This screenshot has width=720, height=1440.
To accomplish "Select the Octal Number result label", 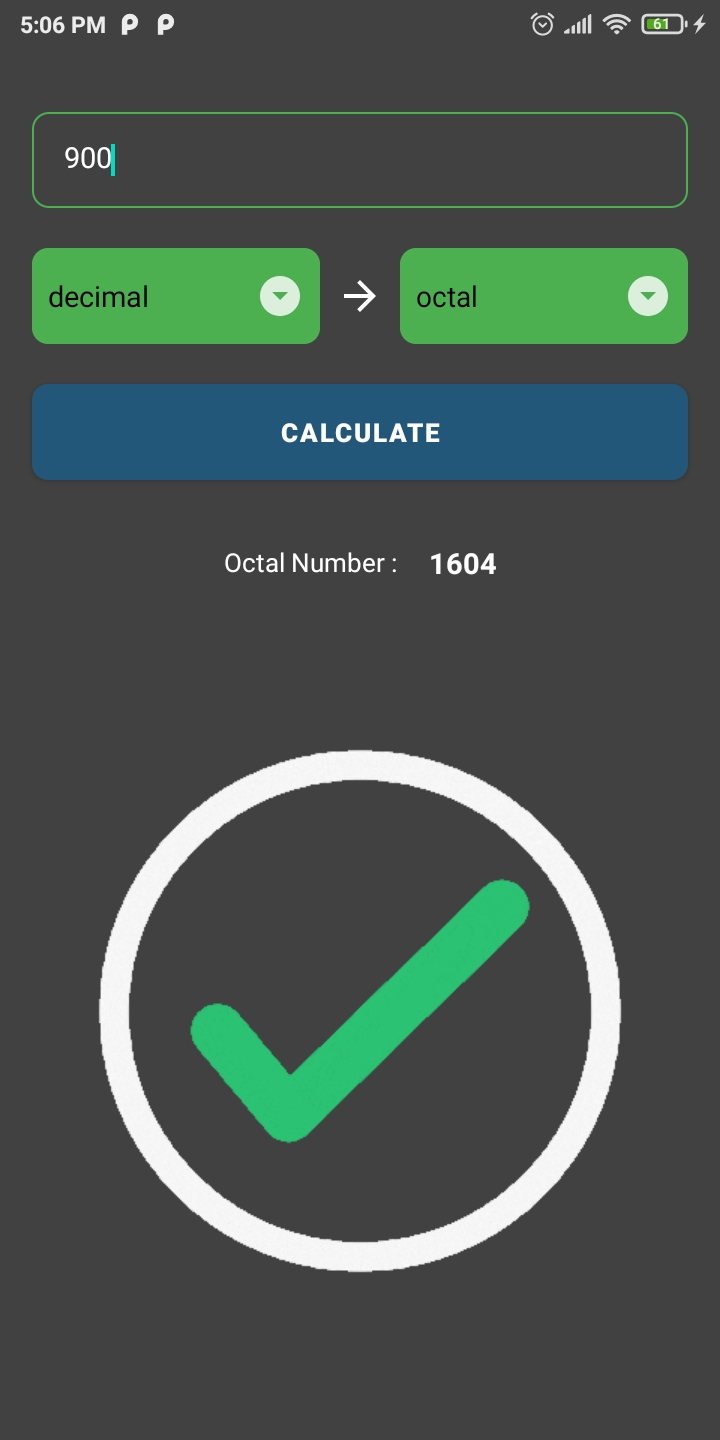I will tap(310, 563).
